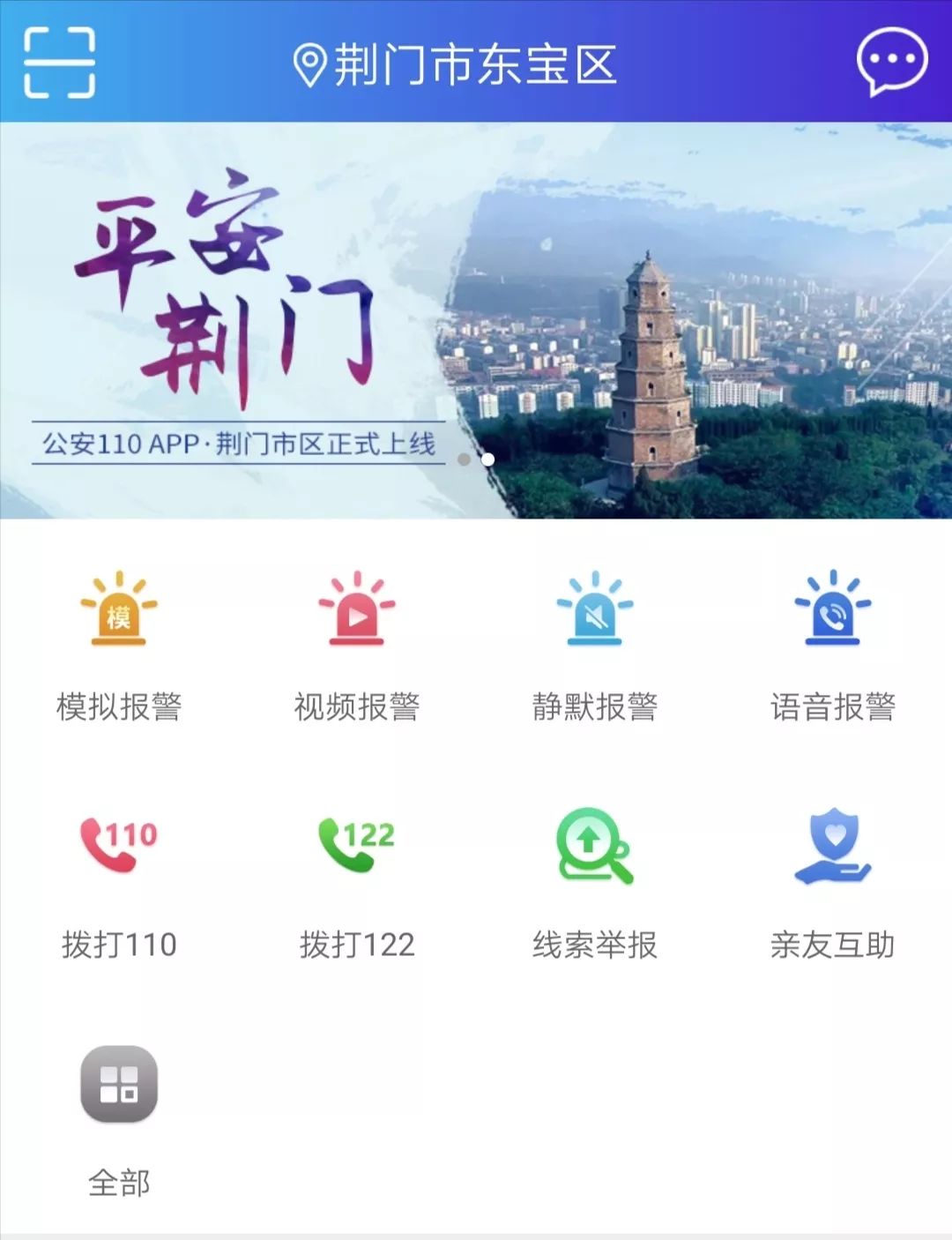Screen dimensions: 952x1240
Task: Start a 视频报警 video alarm
Action: pyautogui.click(x=357, y=644)
